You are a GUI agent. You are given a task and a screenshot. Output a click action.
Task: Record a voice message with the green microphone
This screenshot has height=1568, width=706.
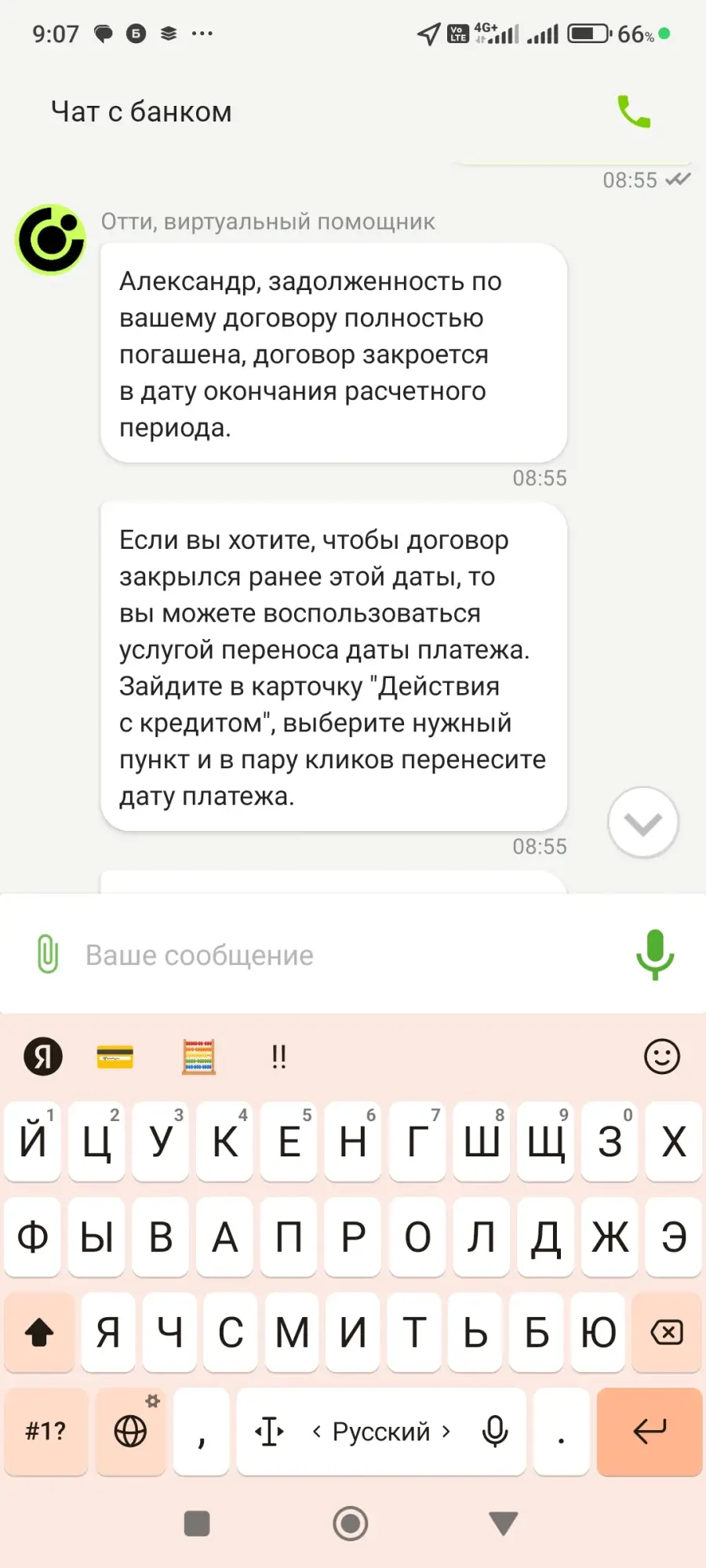[655, 954]
